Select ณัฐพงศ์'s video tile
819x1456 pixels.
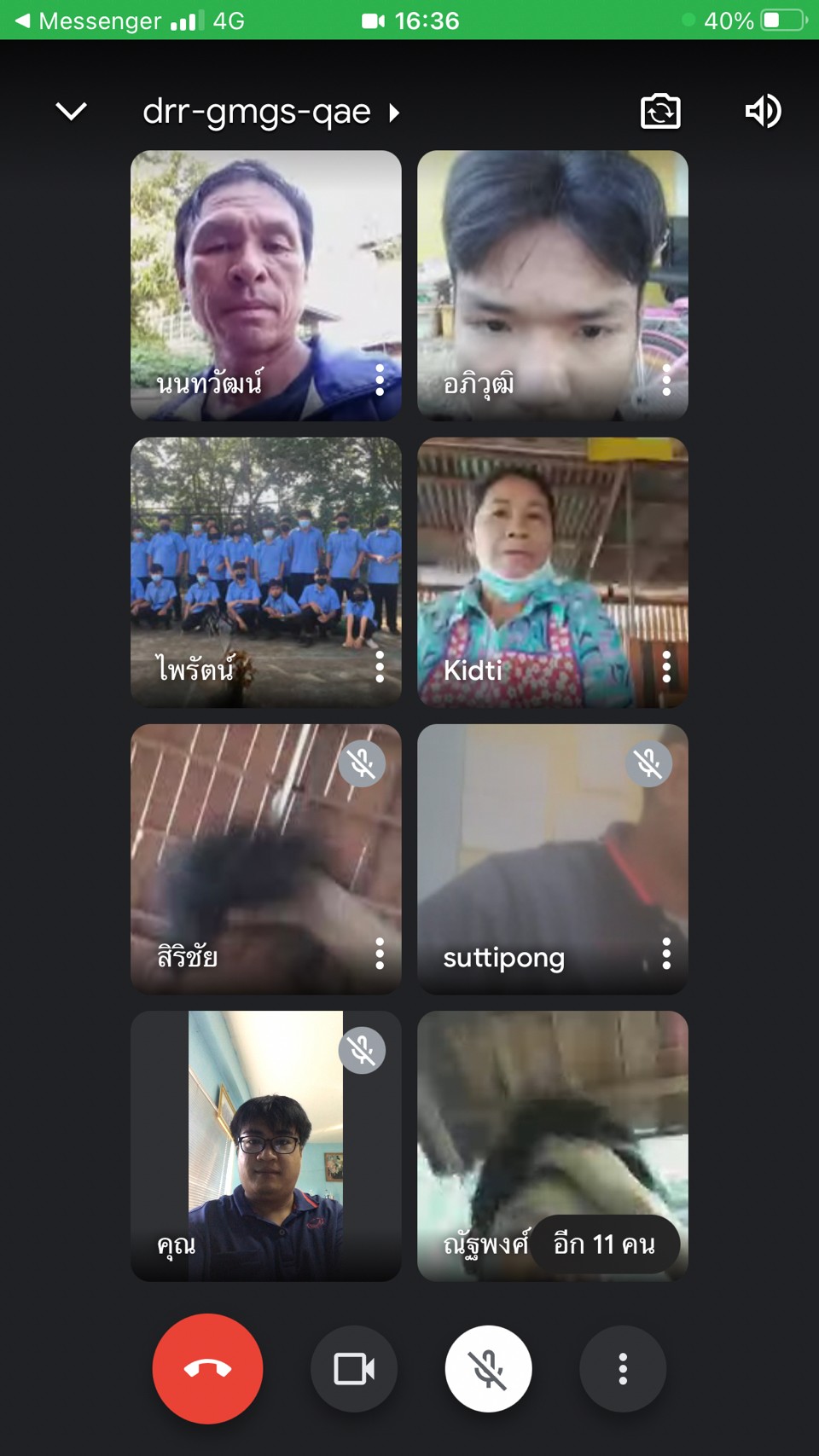pyautogui.click(x=553, y=1146)
